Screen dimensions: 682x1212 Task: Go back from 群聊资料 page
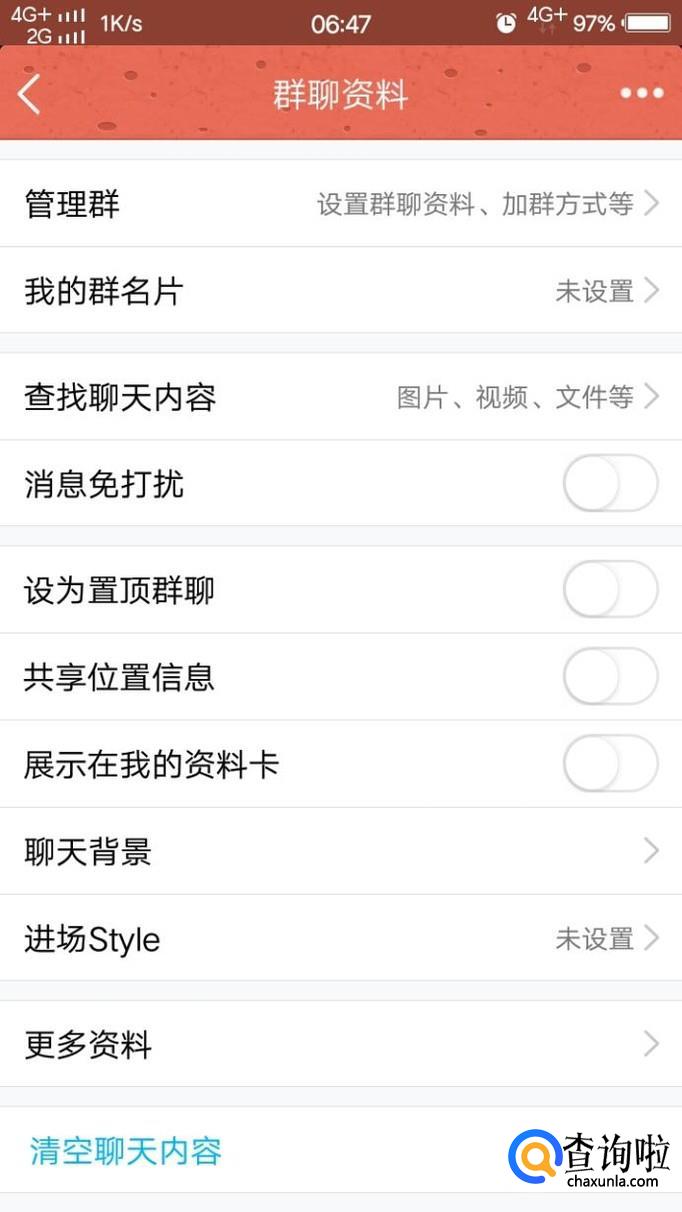coord(29,94)
